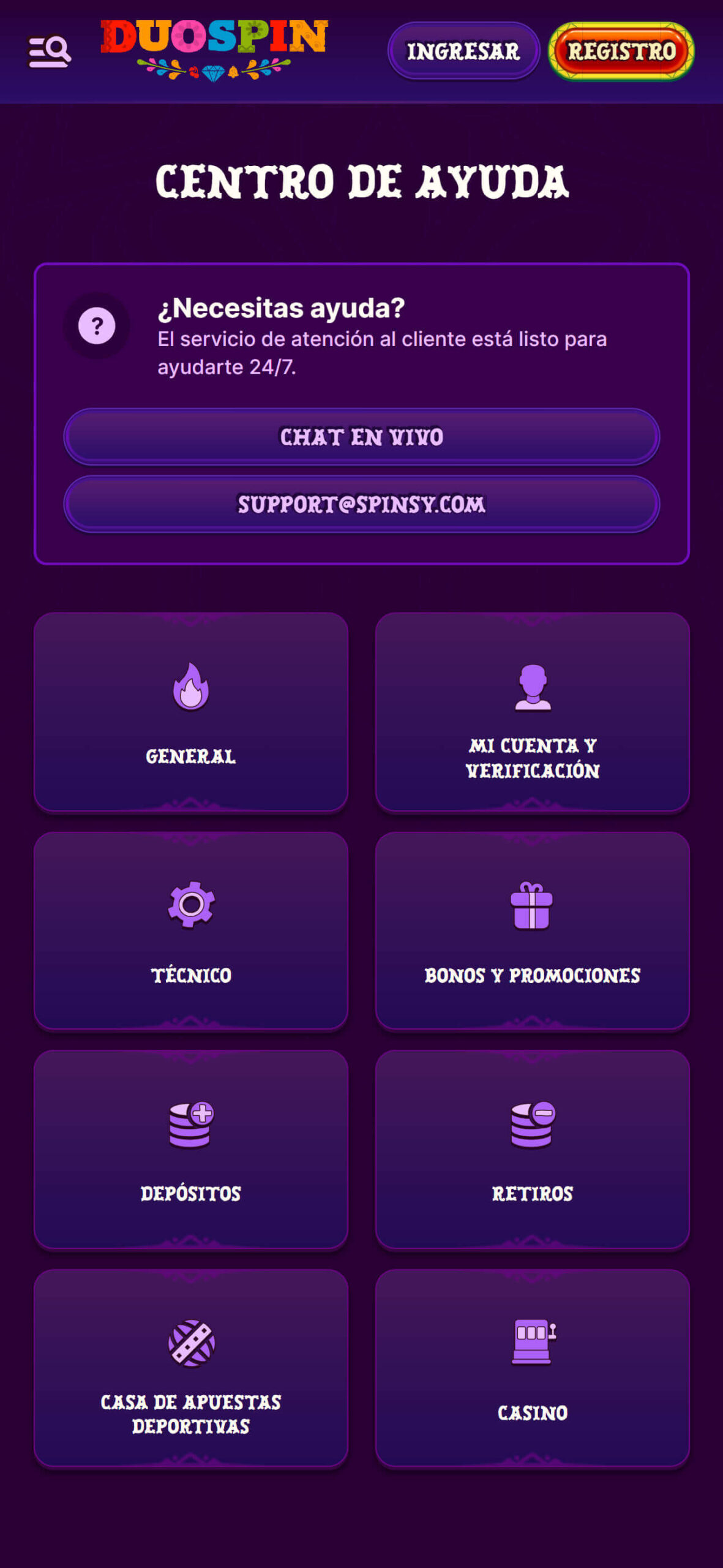Open the General help category
The height and width of the screenshot is (1568, 723).
pyautogui.click(x=191, y=712)
